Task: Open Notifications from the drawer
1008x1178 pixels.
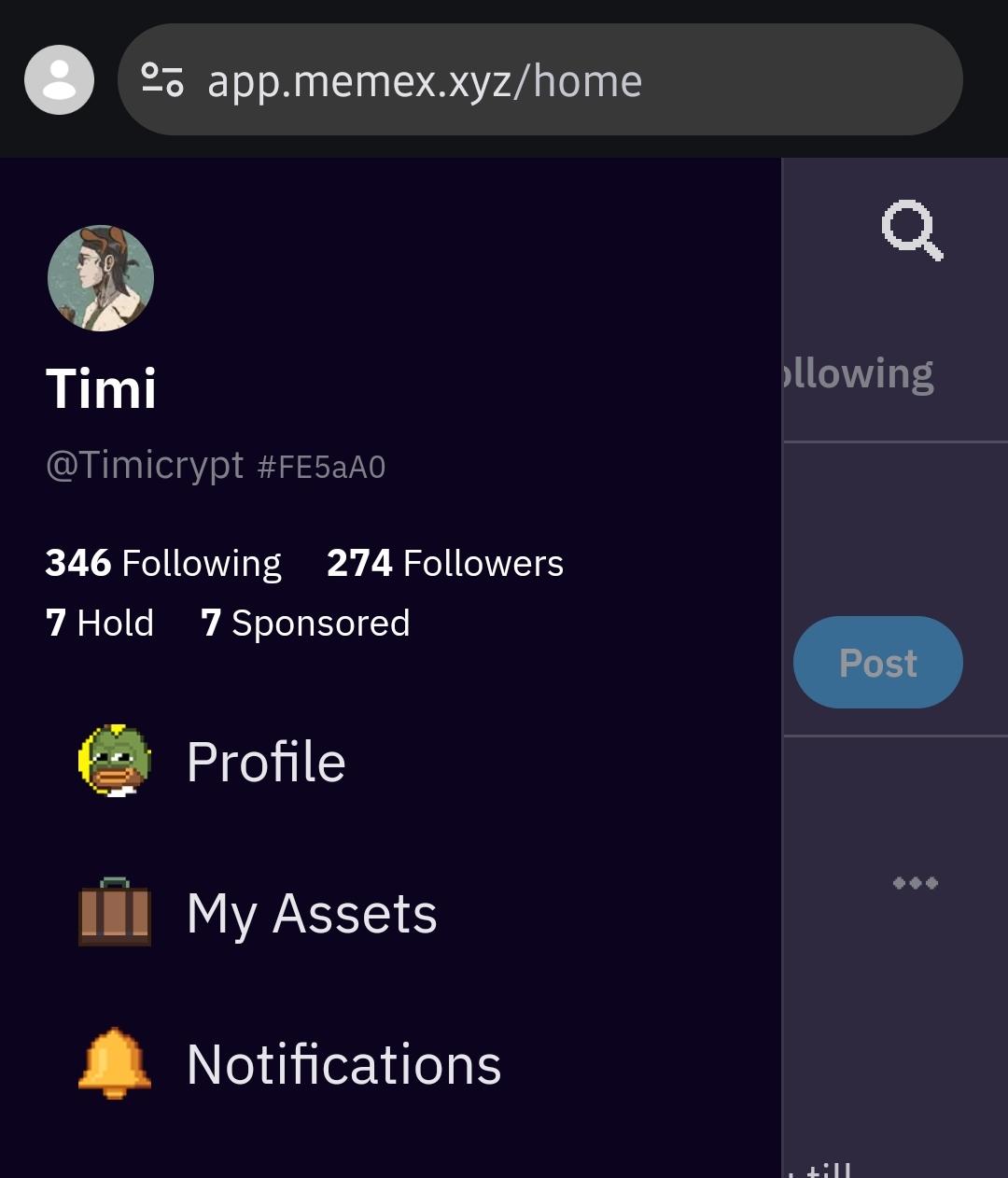Action: [x=343, y=1064]
